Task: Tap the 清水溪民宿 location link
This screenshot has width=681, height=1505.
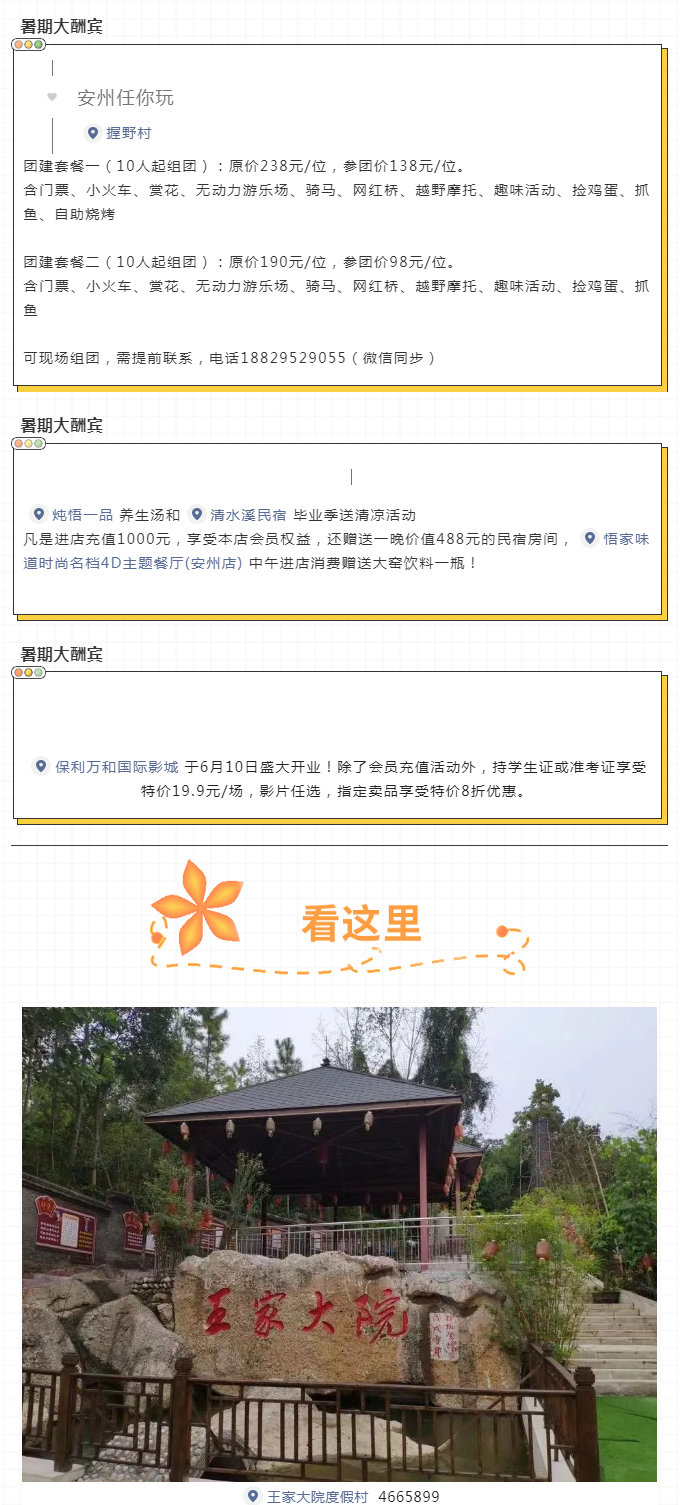Action: (x=246, y=515)
